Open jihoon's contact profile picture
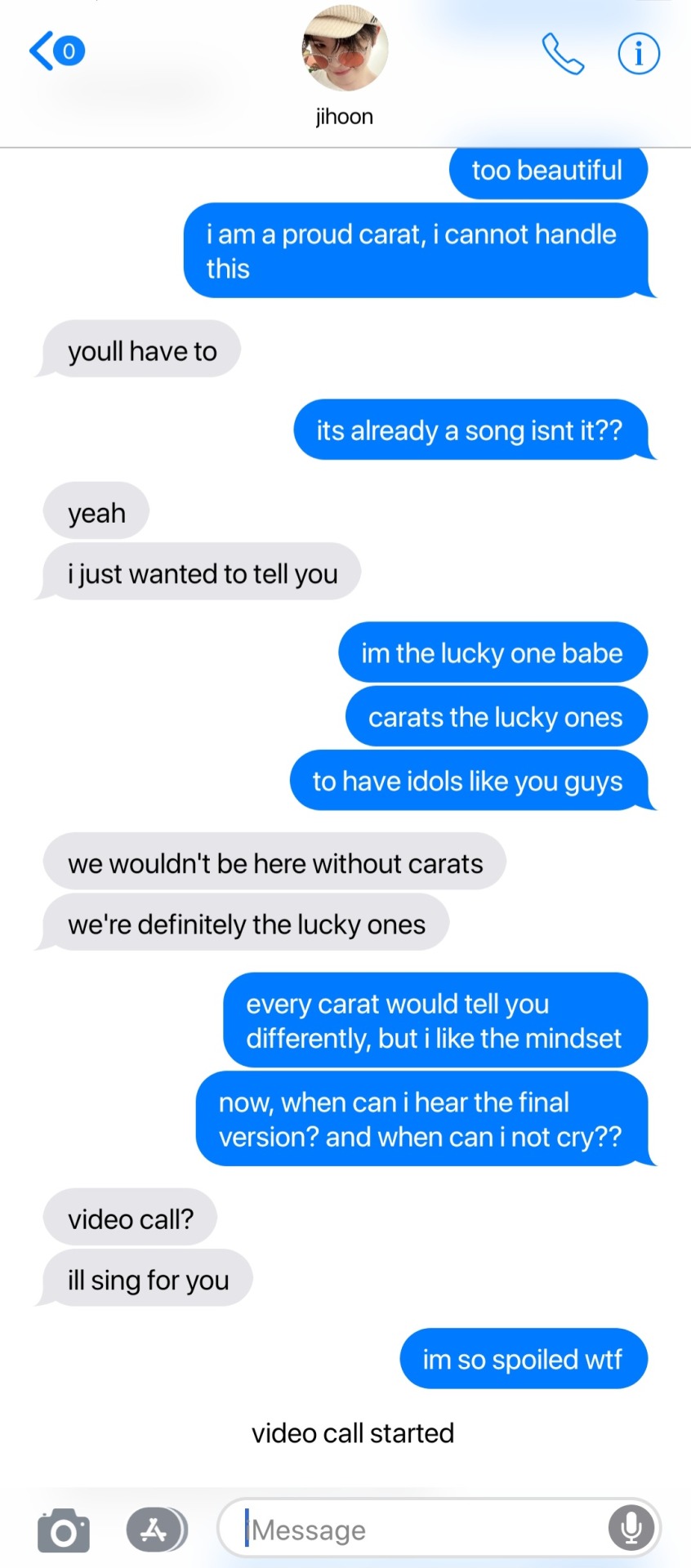 (345, 49)
